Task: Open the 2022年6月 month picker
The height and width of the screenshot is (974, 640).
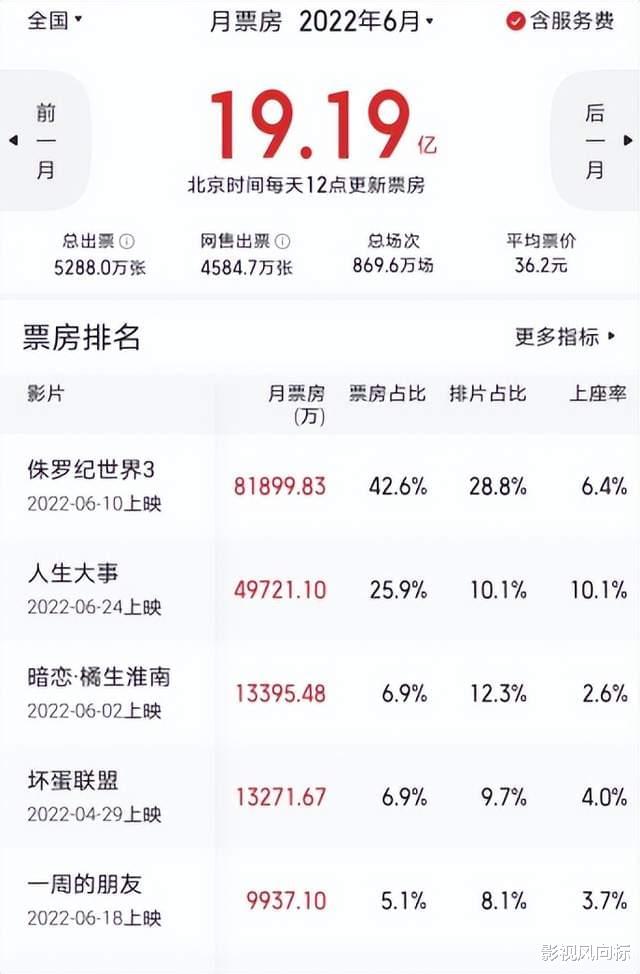Action: tap(367, 21)
